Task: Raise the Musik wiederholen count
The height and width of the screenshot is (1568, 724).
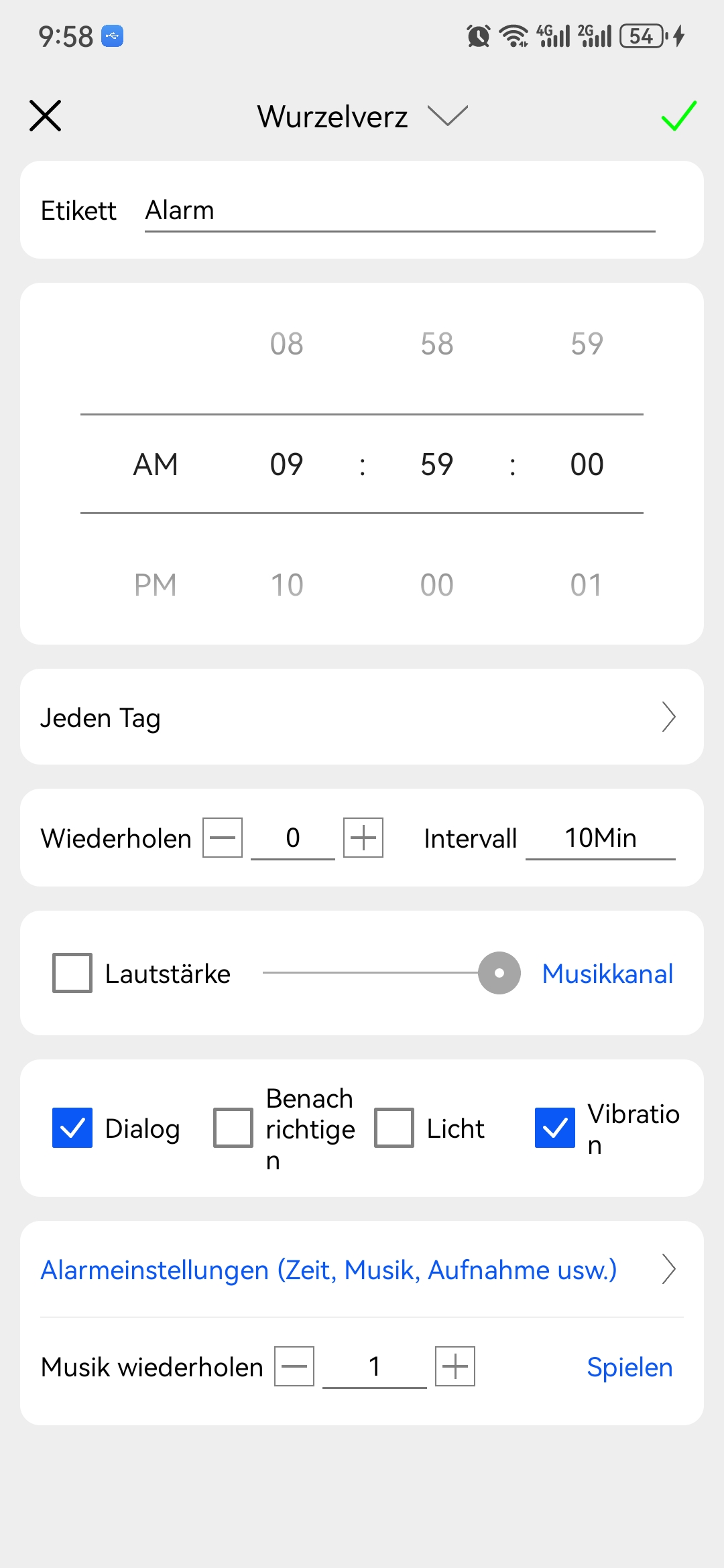Action: (x=455, y=1366)
